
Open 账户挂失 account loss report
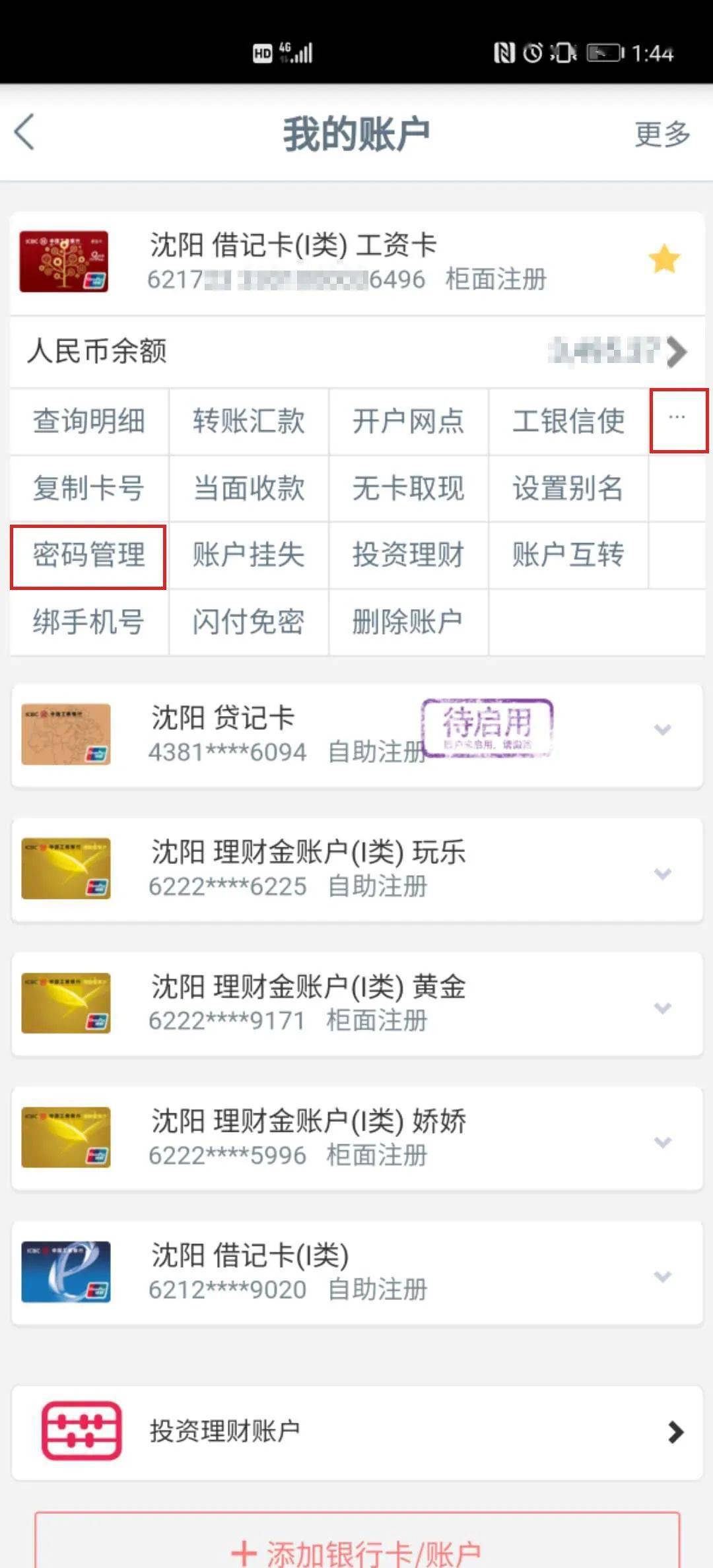point(248,555)
